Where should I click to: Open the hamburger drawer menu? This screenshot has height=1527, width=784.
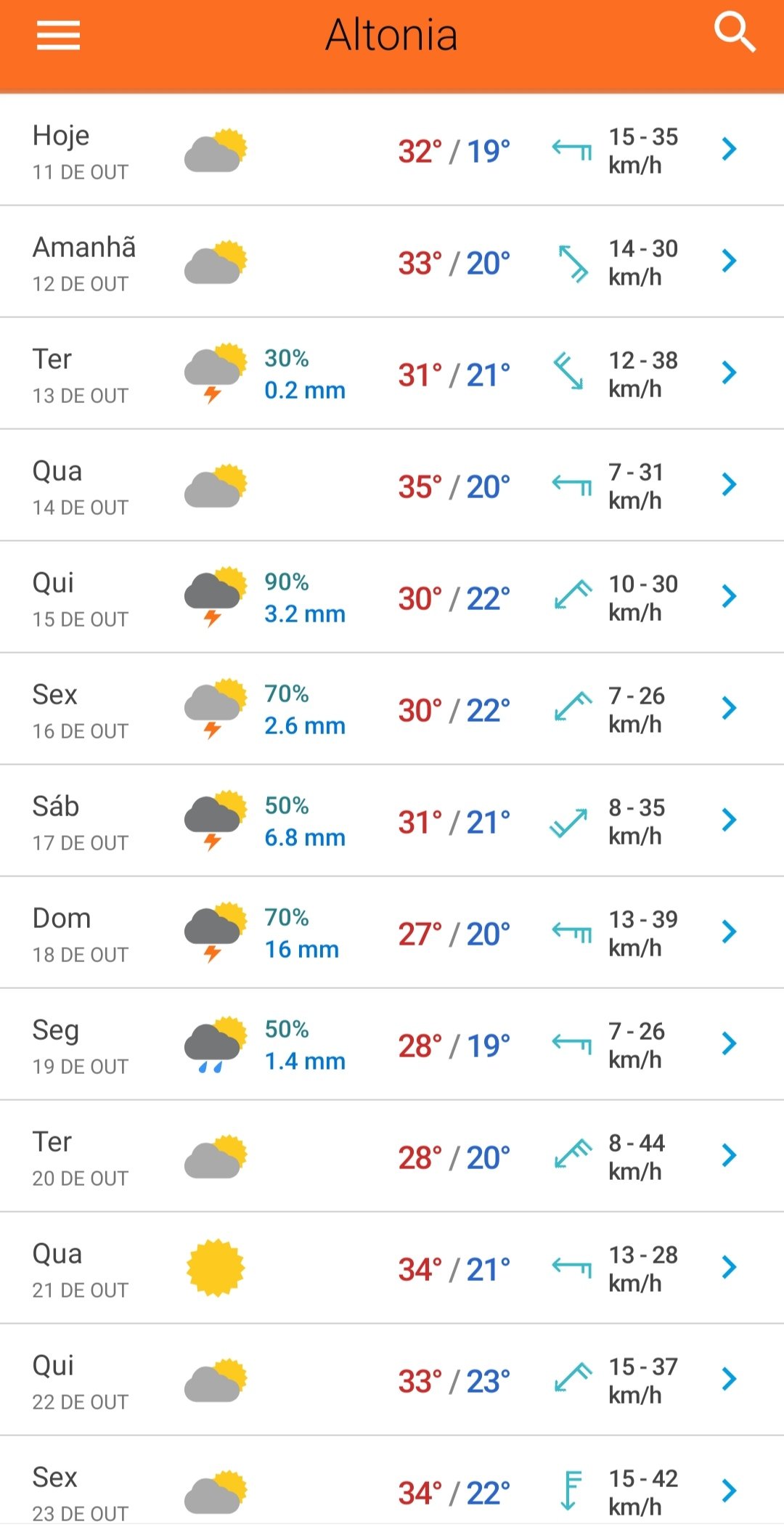[x=58, y=35]
